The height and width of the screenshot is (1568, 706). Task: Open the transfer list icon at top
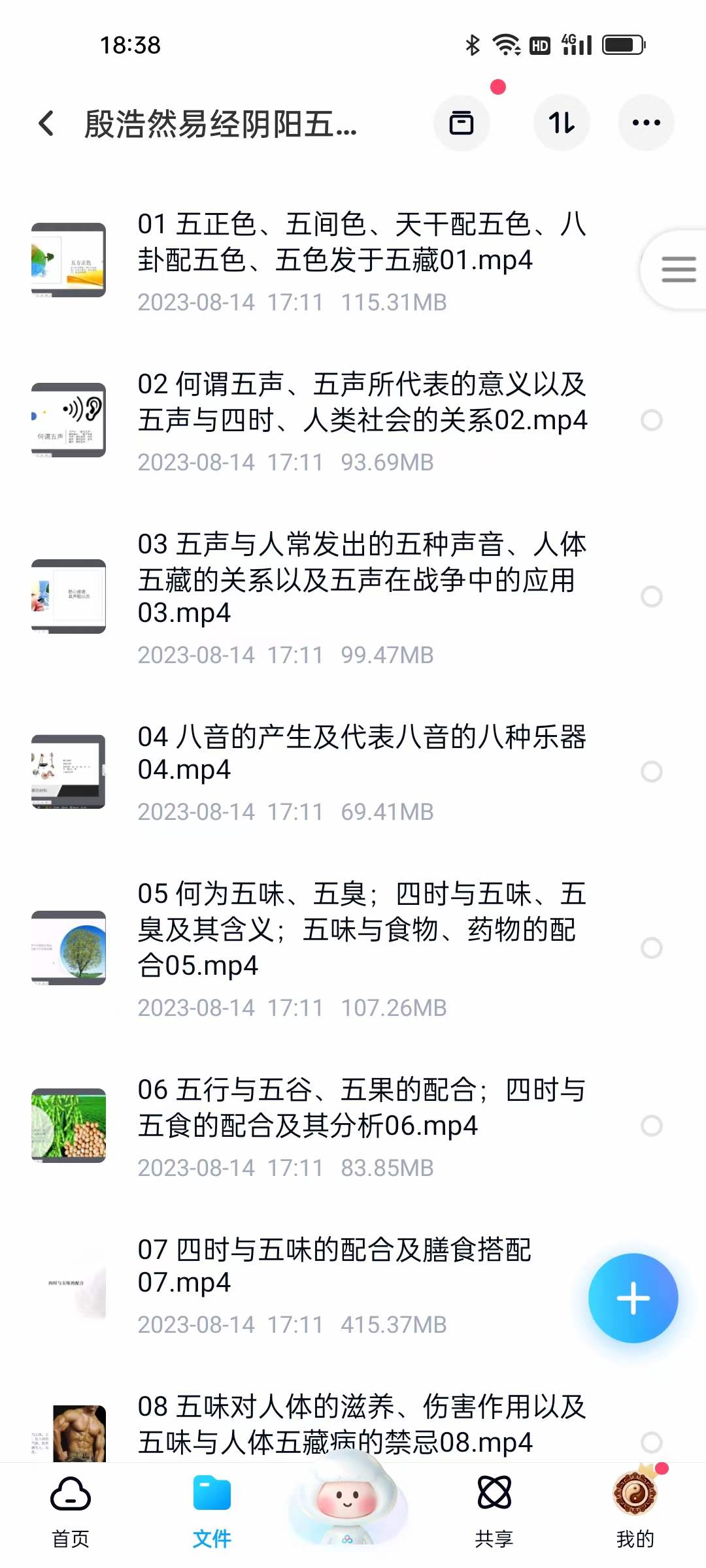click(462, 122)
